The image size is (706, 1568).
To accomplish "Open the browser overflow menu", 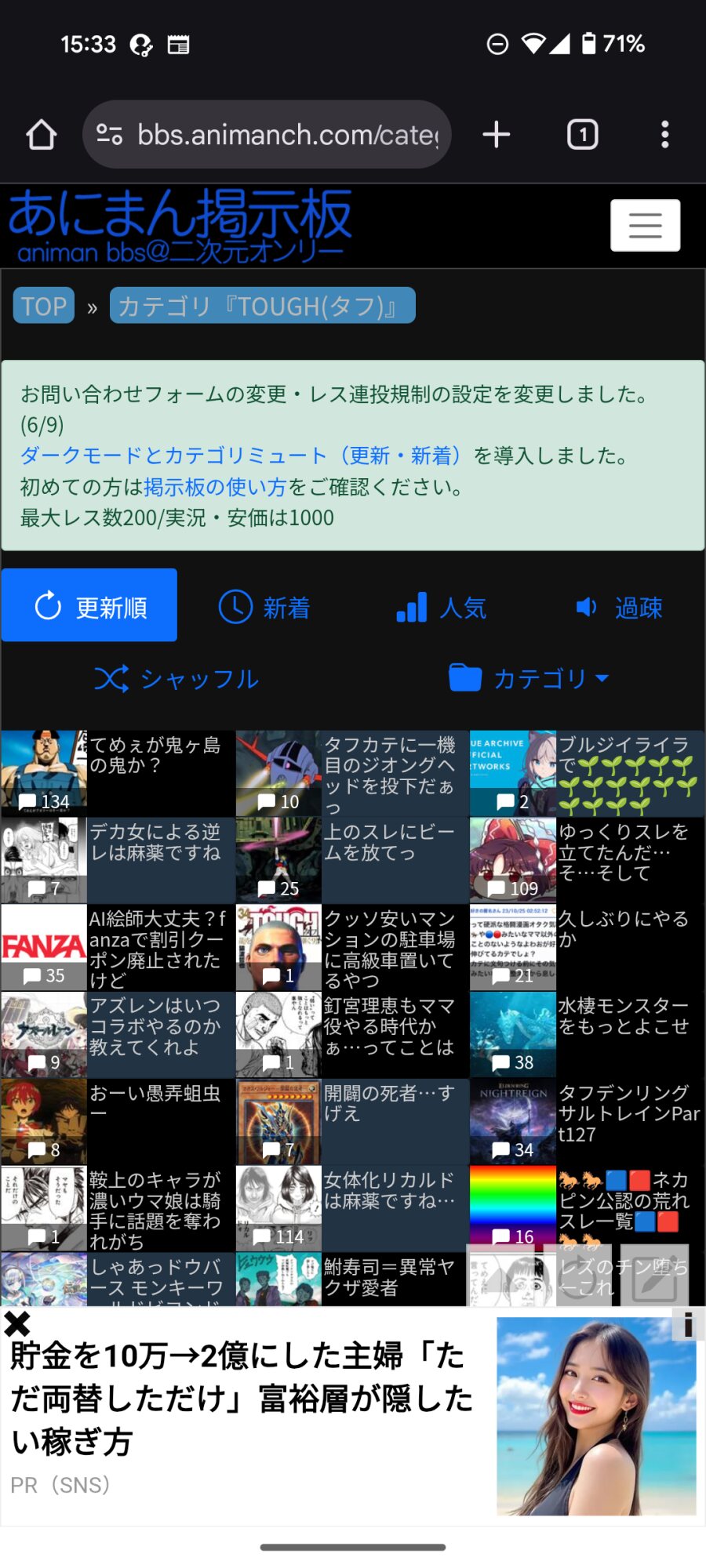I will pyautogui.click(x=665, y=135).
